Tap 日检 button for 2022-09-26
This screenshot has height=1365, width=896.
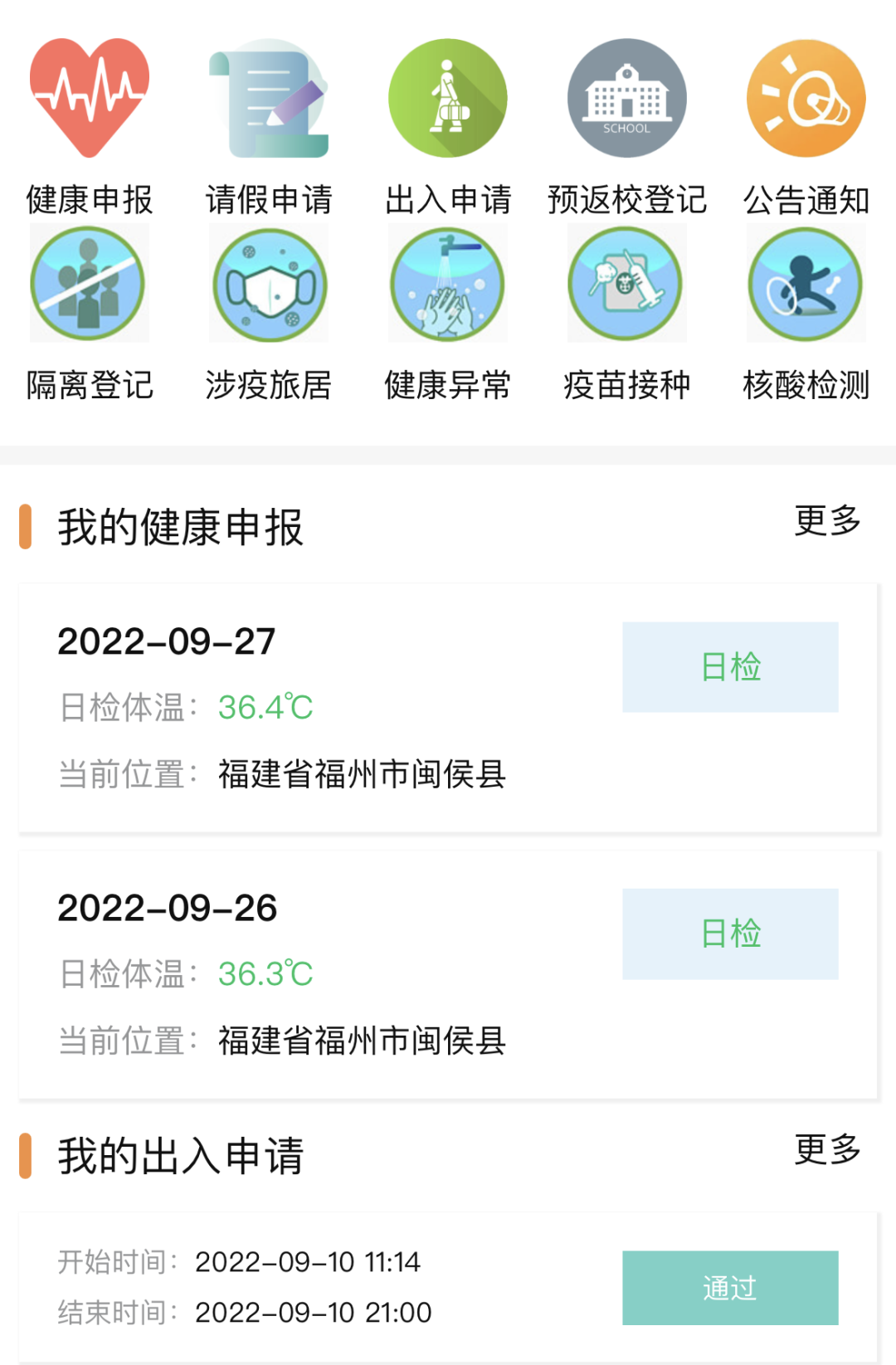[730, 934]
